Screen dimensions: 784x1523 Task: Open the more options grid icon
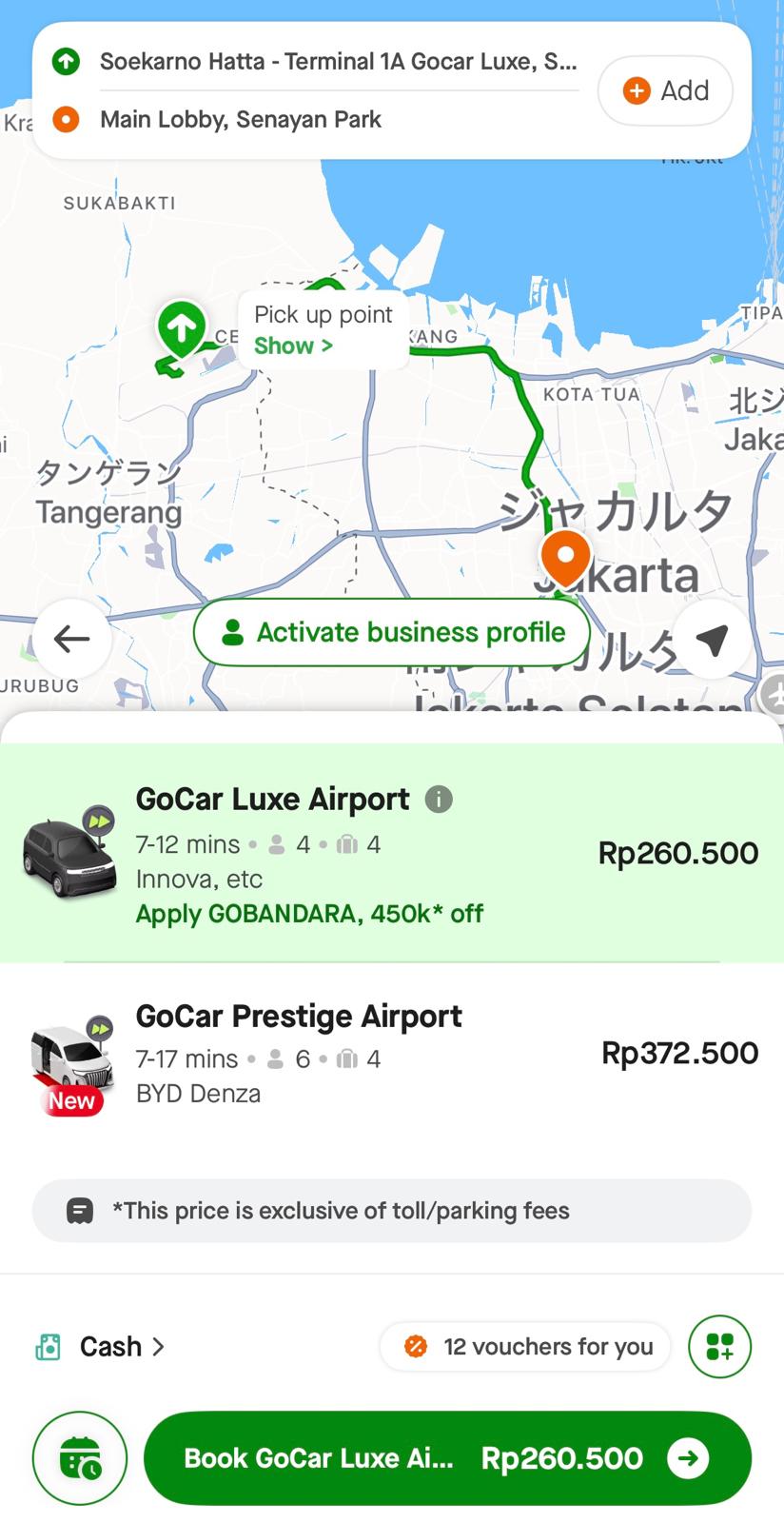point(719,1346)
